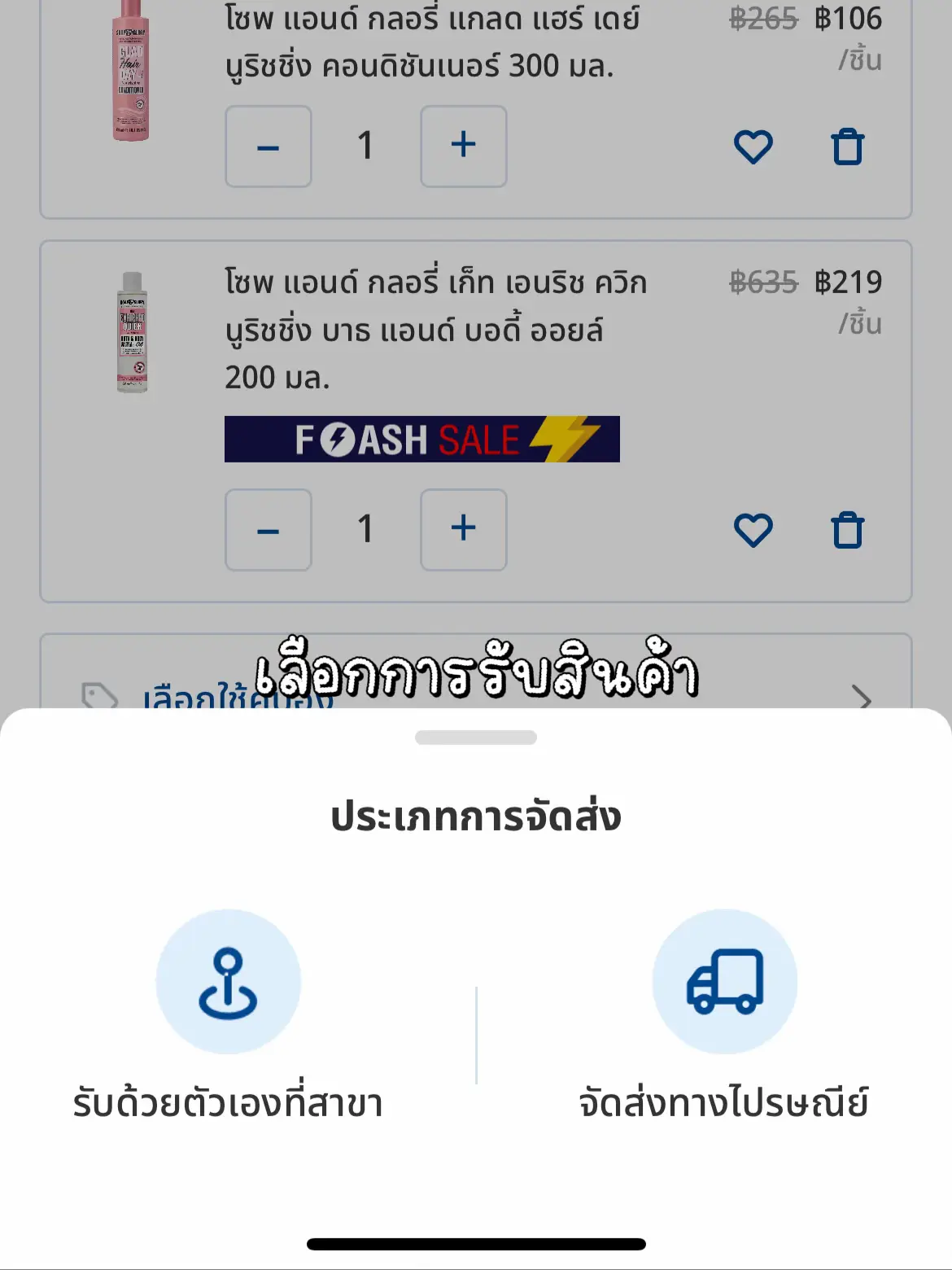
Task: Decrease the bath oil quantity with minus button
Action: [269, 531]
